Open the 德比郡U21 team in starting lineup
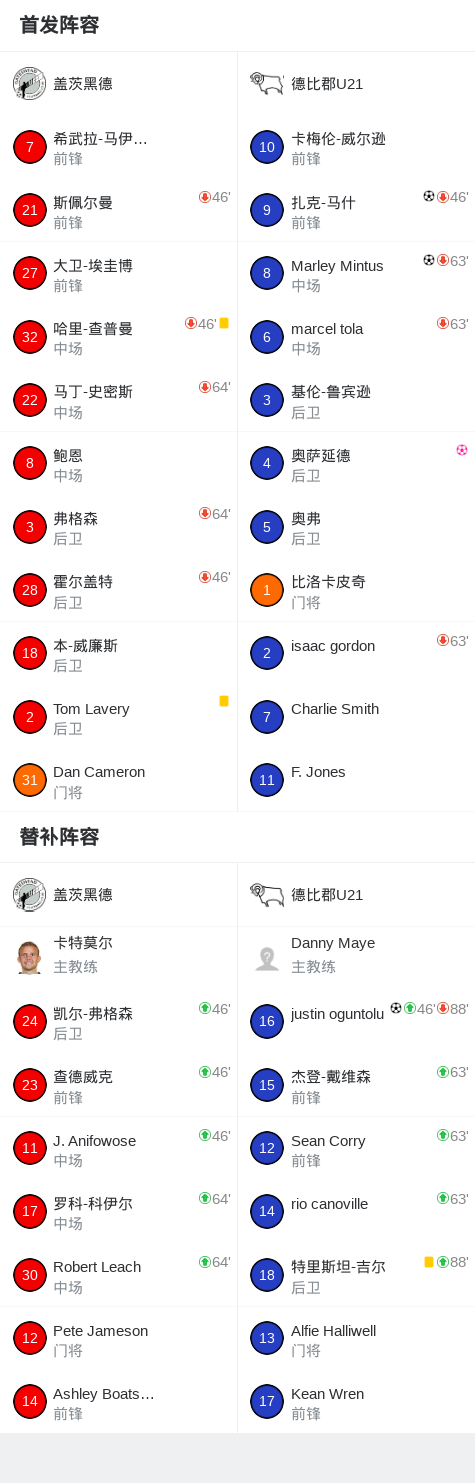475x1483 pixels. point(356,84)
